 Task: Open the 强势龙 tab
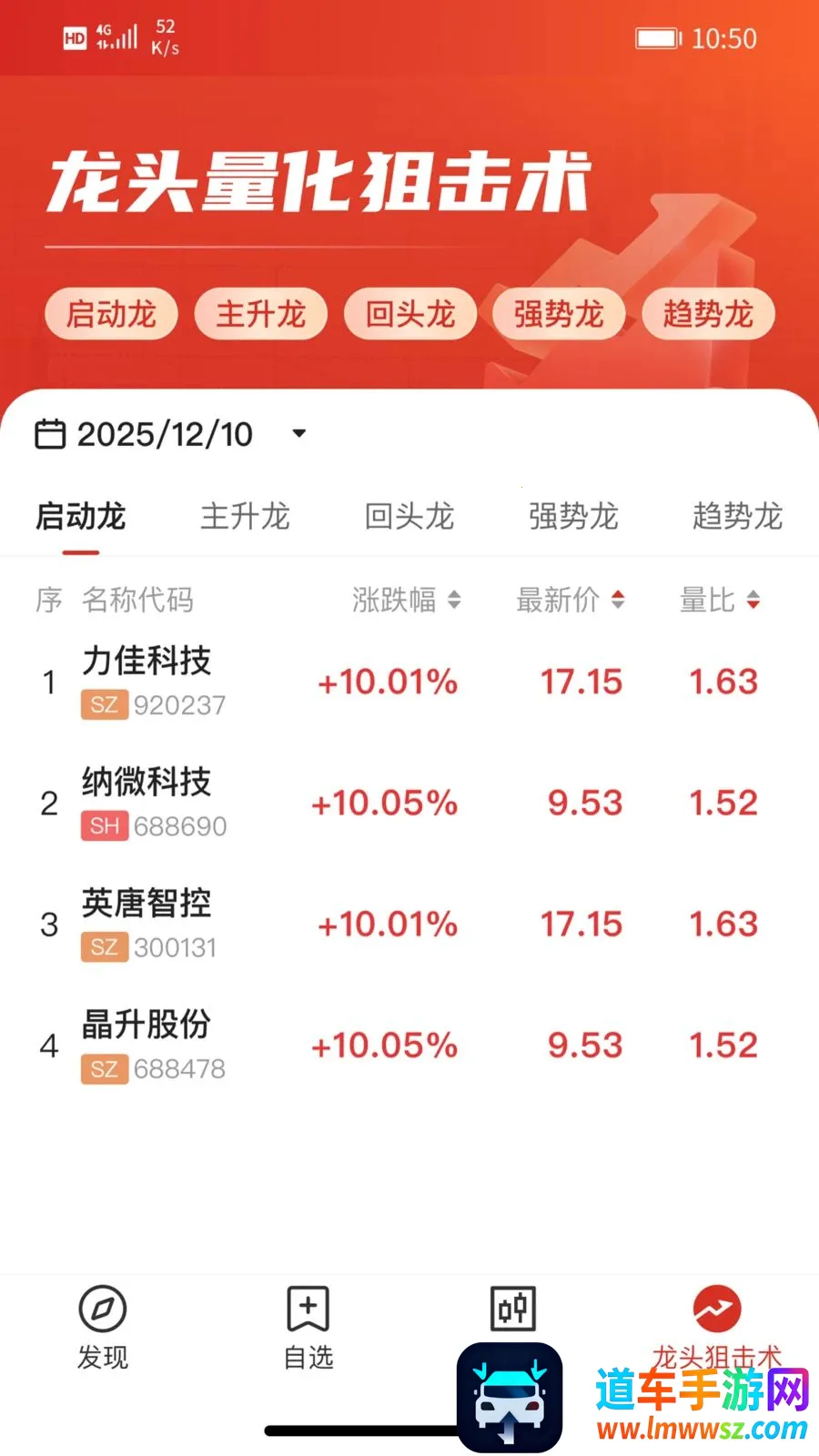point(573,516)
